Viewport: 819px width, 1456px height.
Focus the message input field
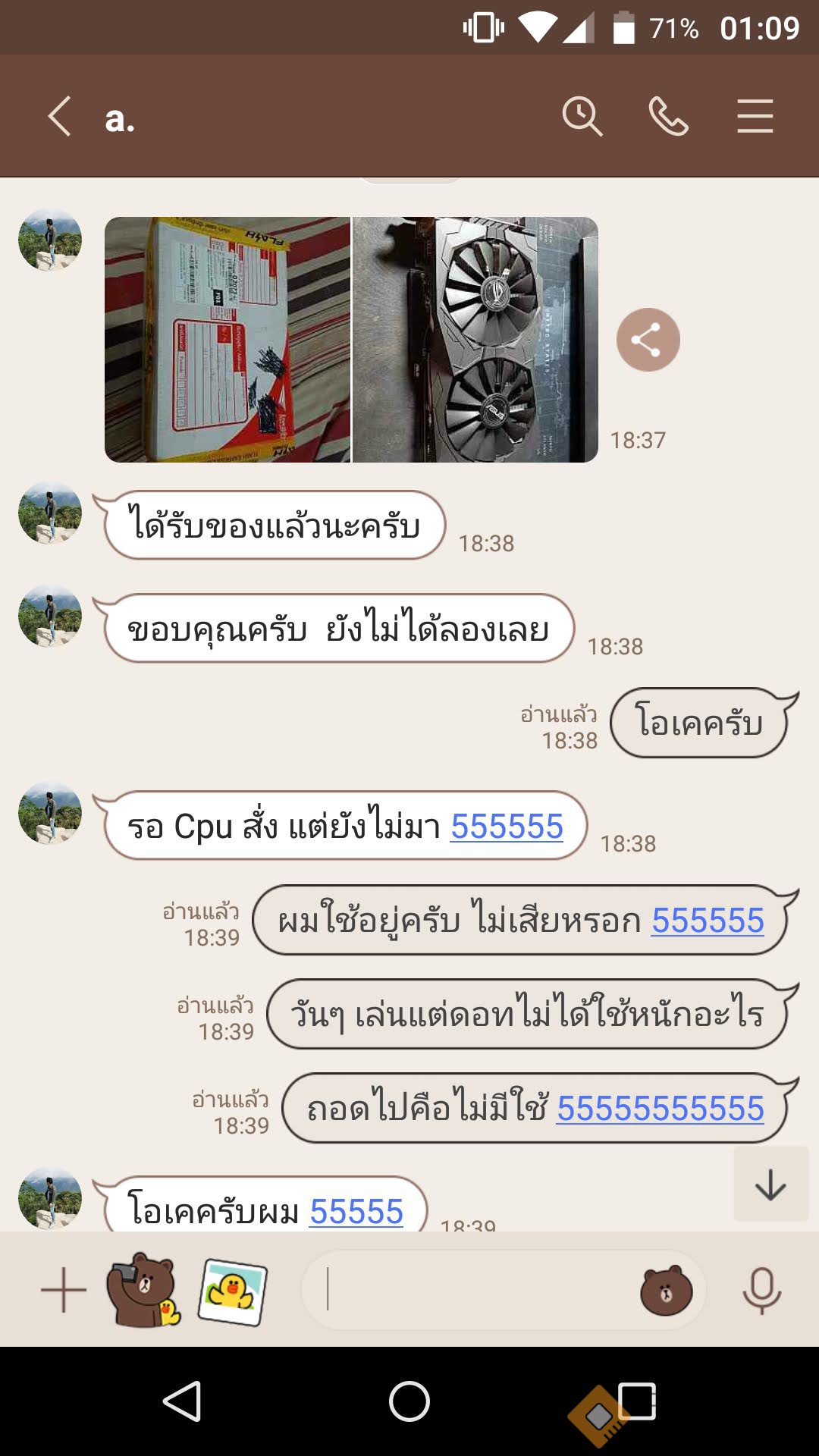click(x=470, y=1289)
